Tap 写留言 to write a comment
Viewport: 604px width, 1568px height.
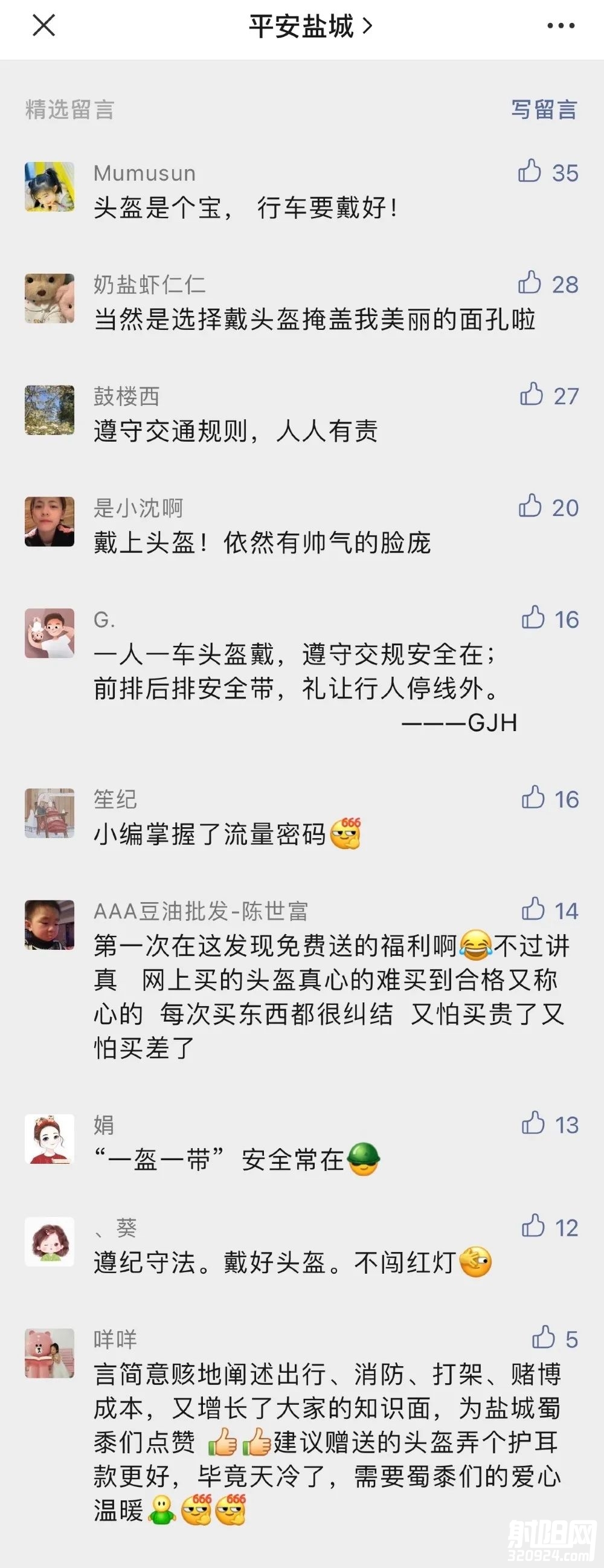click(x=544, y=109)
